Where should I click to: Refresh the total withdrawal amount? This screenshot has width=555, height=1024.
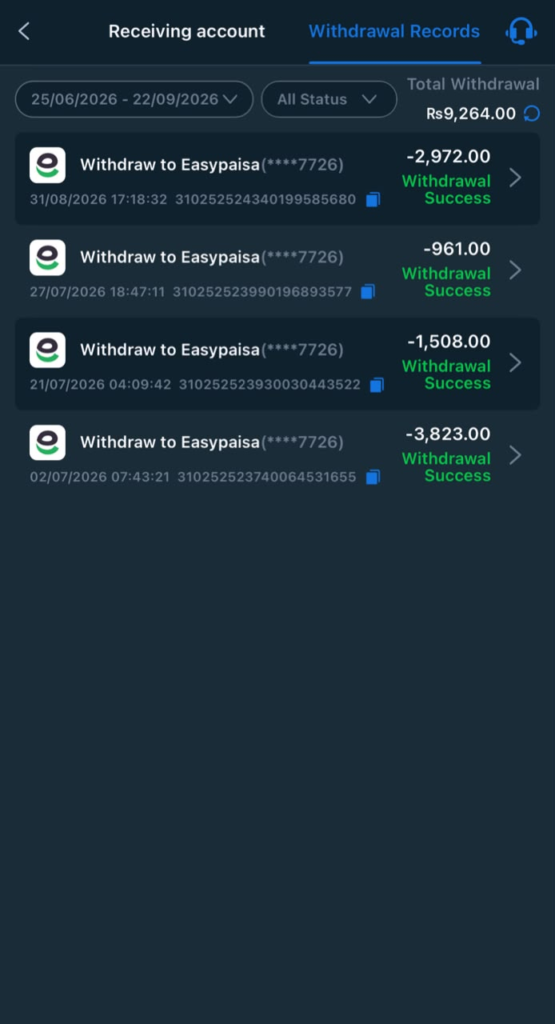[x=532, y=114]
